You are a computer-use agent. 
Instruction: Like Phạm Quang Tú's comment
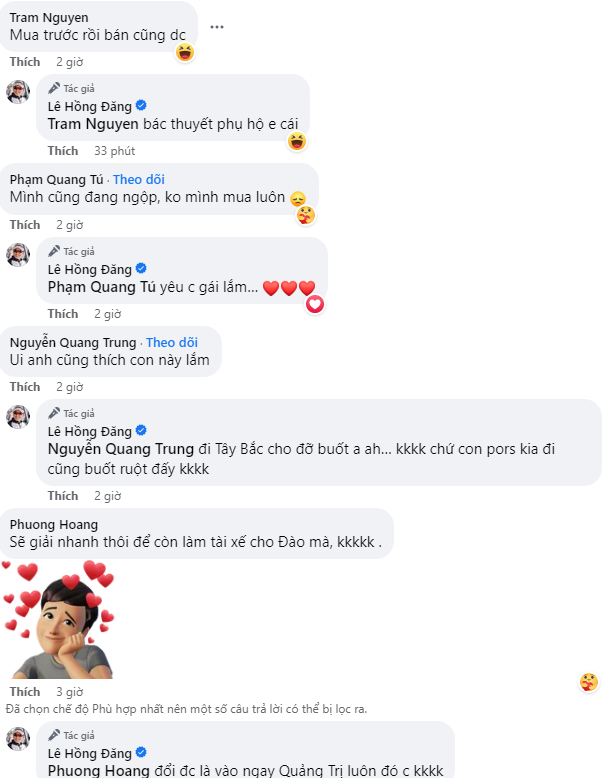click(x=25, y=225)
